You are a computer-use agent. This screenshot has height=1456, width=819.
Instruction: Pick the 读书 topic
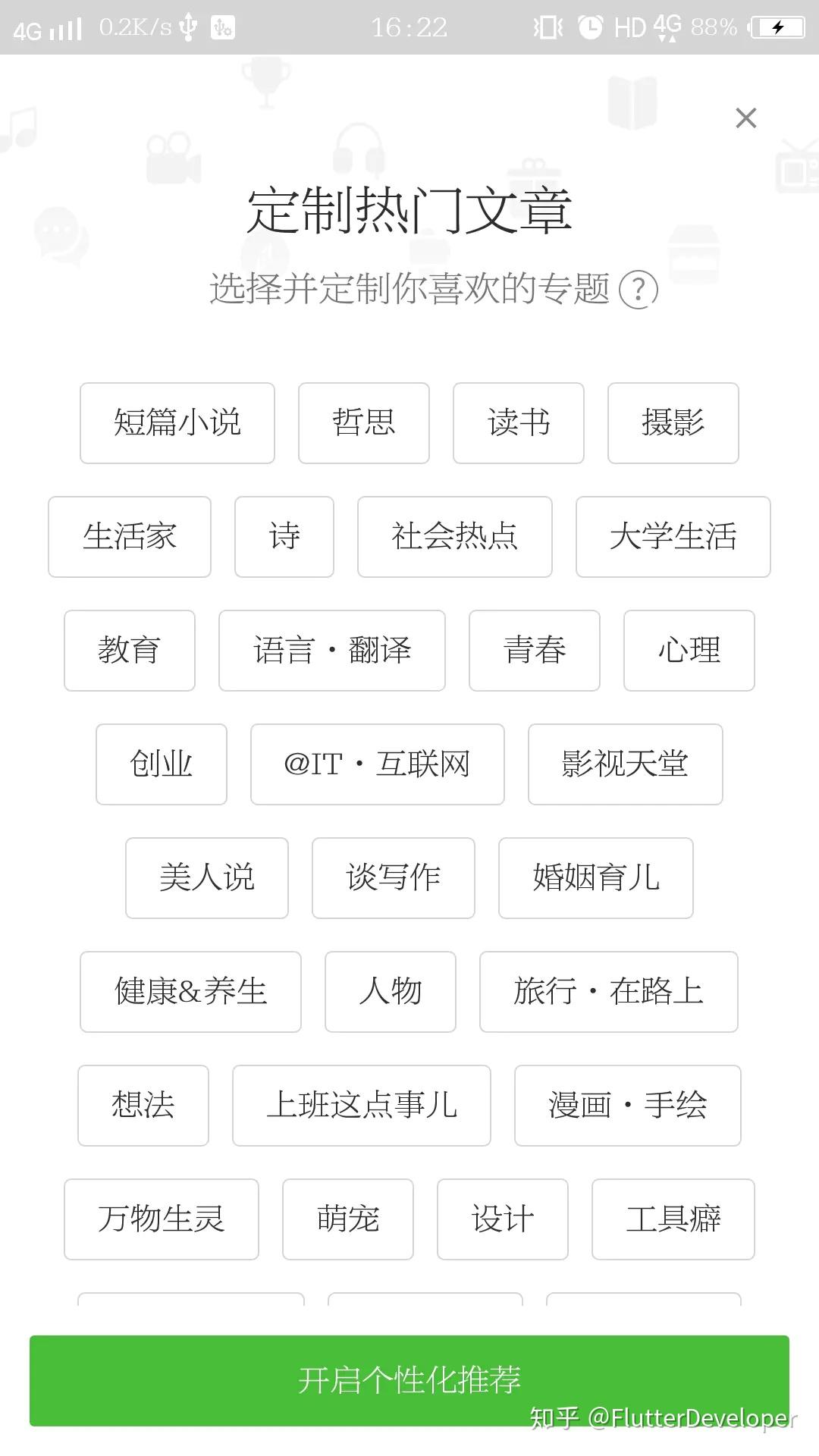pyautogui.click(x=519, y=423)
